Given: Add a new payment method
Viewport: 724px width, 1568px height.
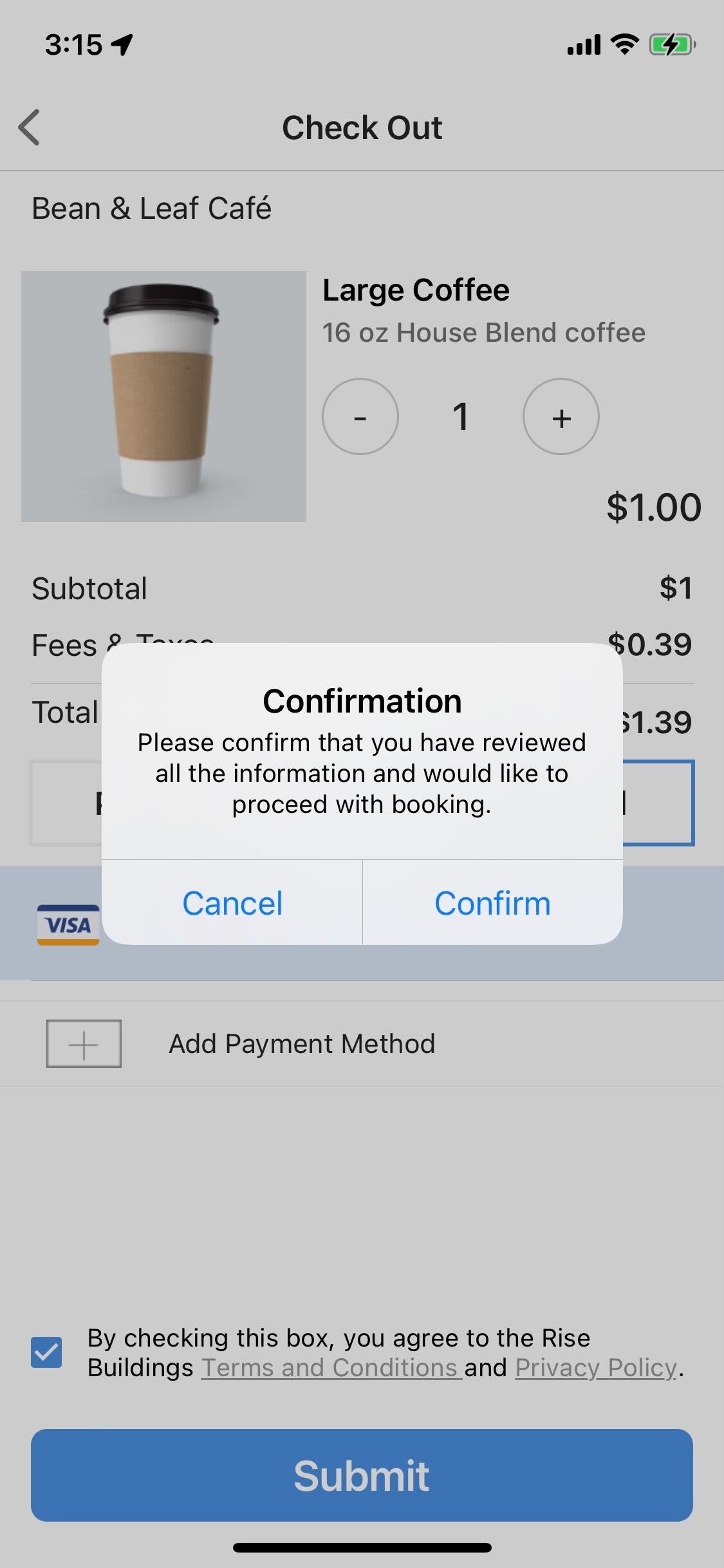Looking at the screenshot, I should (301, 1043).
